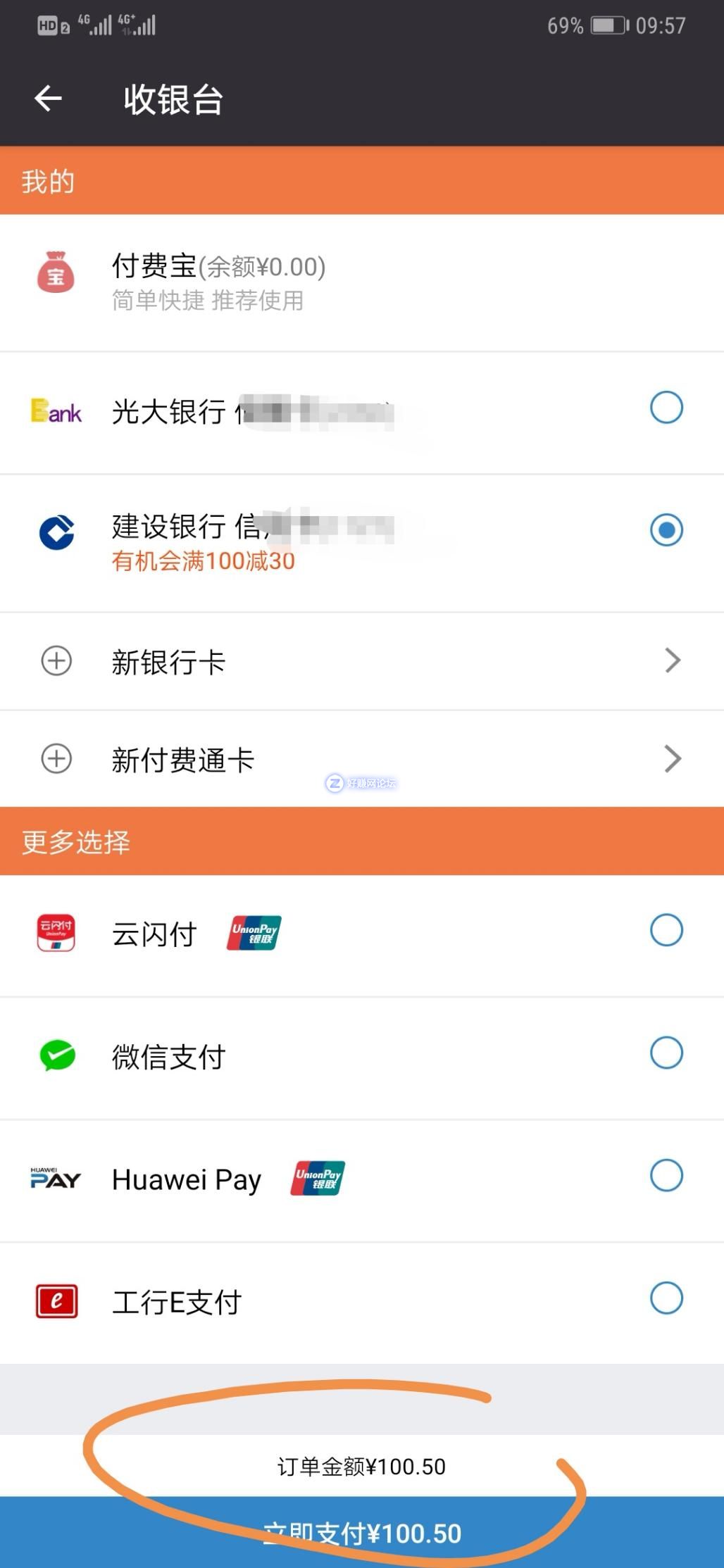Tap 立即支付 ¥100.50 button
The height and width of the screenshot is (1568, 724).
(x=362, y=1533)
